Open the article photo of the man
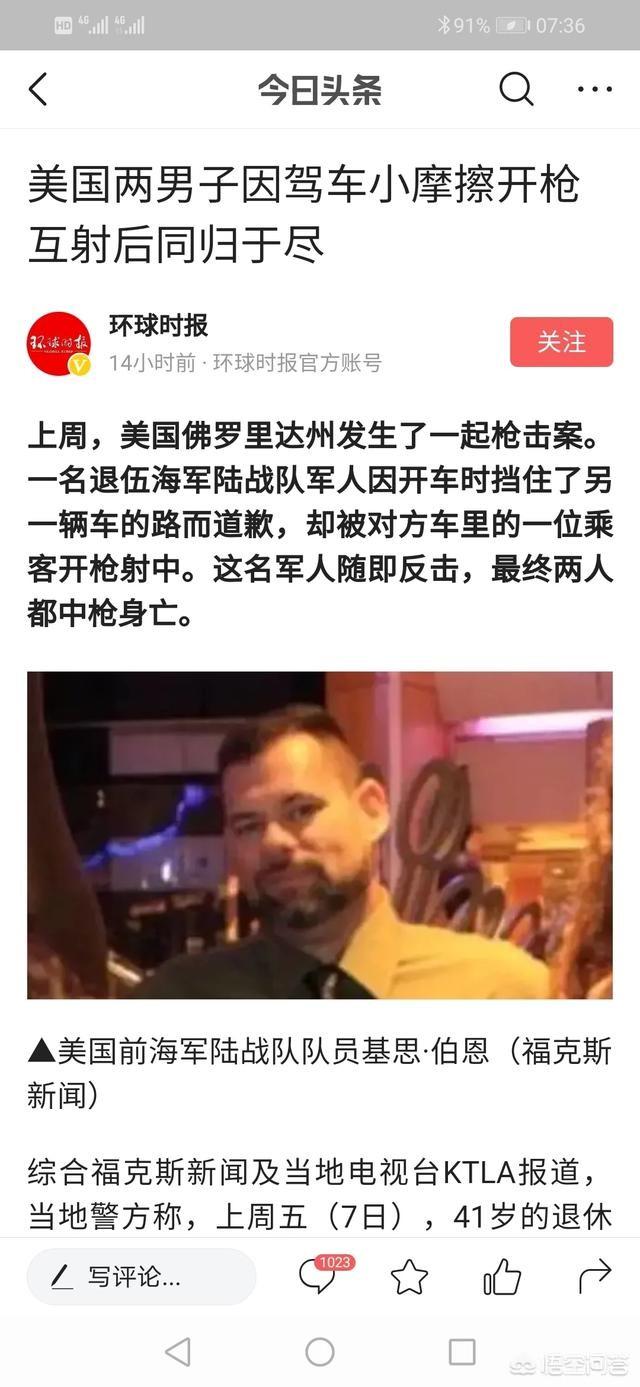Screen dimensions: 640x1387 (320, 835)
